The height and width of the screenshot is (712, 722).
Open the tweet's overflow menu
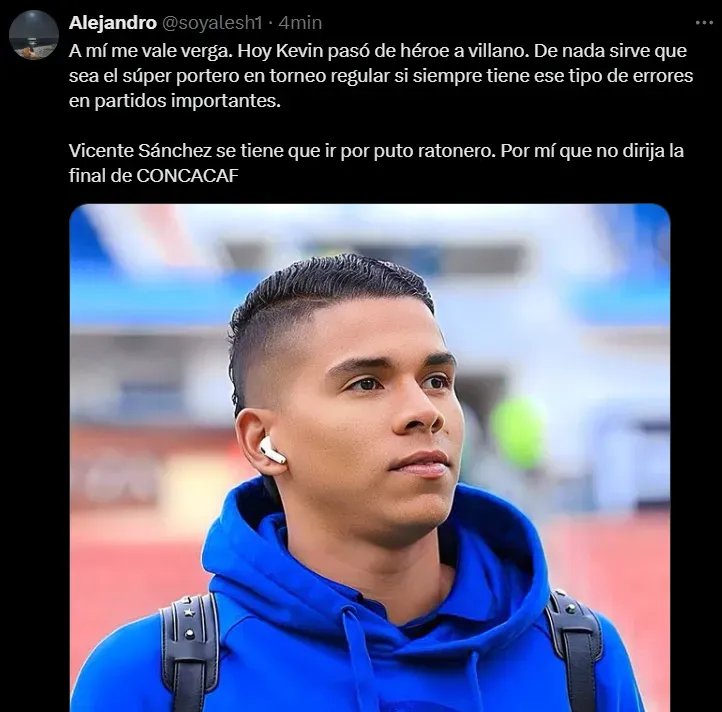pos(704,22)
